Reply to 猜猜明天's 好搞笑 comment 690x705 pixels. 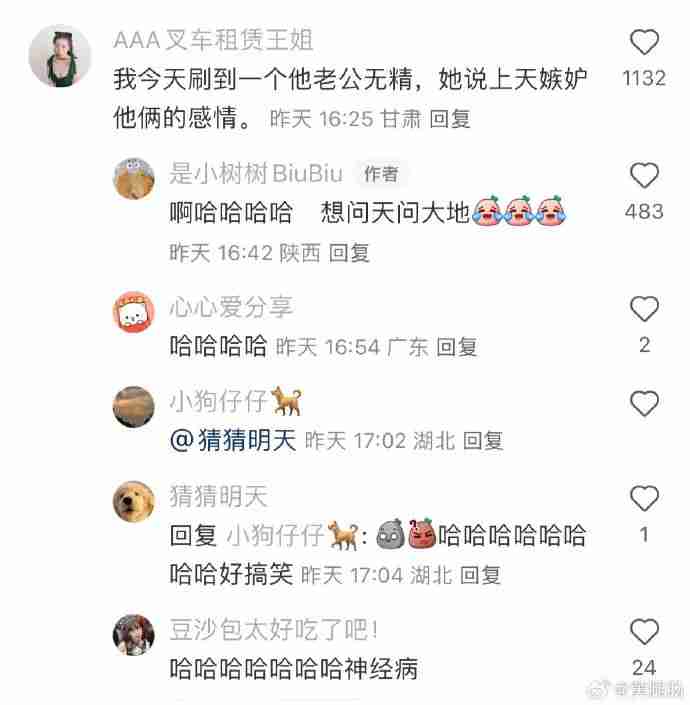(480, 575)
